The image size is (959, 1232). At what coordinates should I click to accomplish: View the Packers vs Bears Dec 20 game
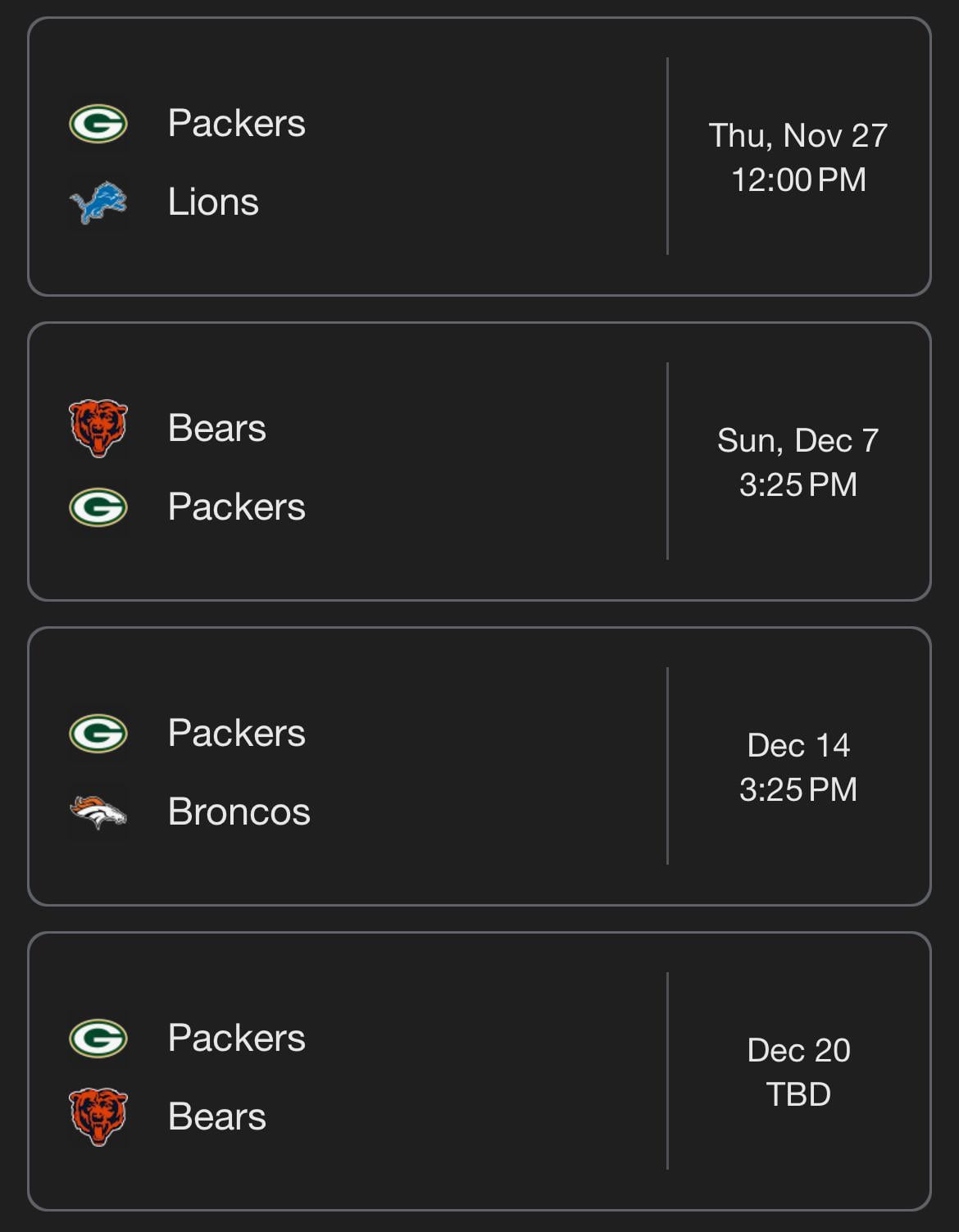point(479,1071)
